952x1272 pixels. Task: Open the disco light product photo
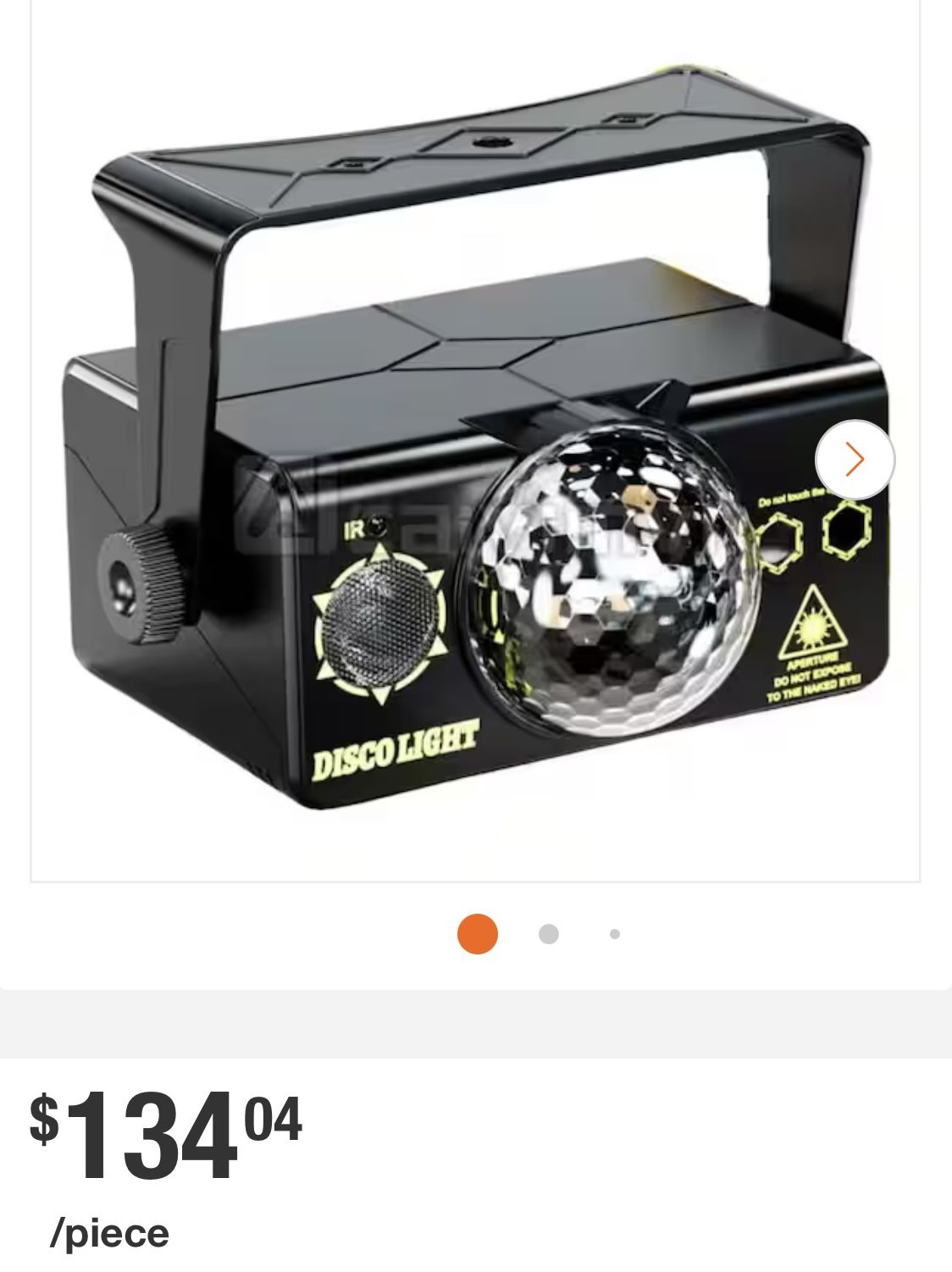[x=474, y=440]
